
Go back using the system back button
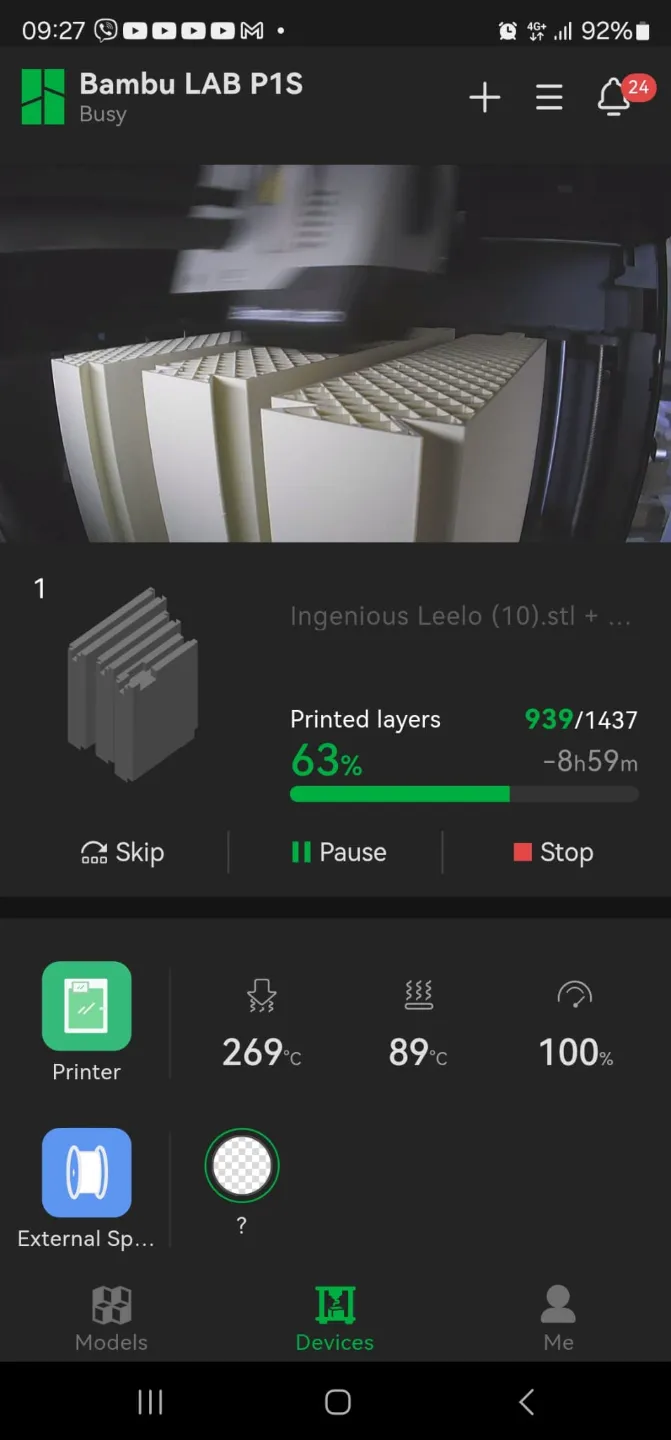pos(527,1402)
